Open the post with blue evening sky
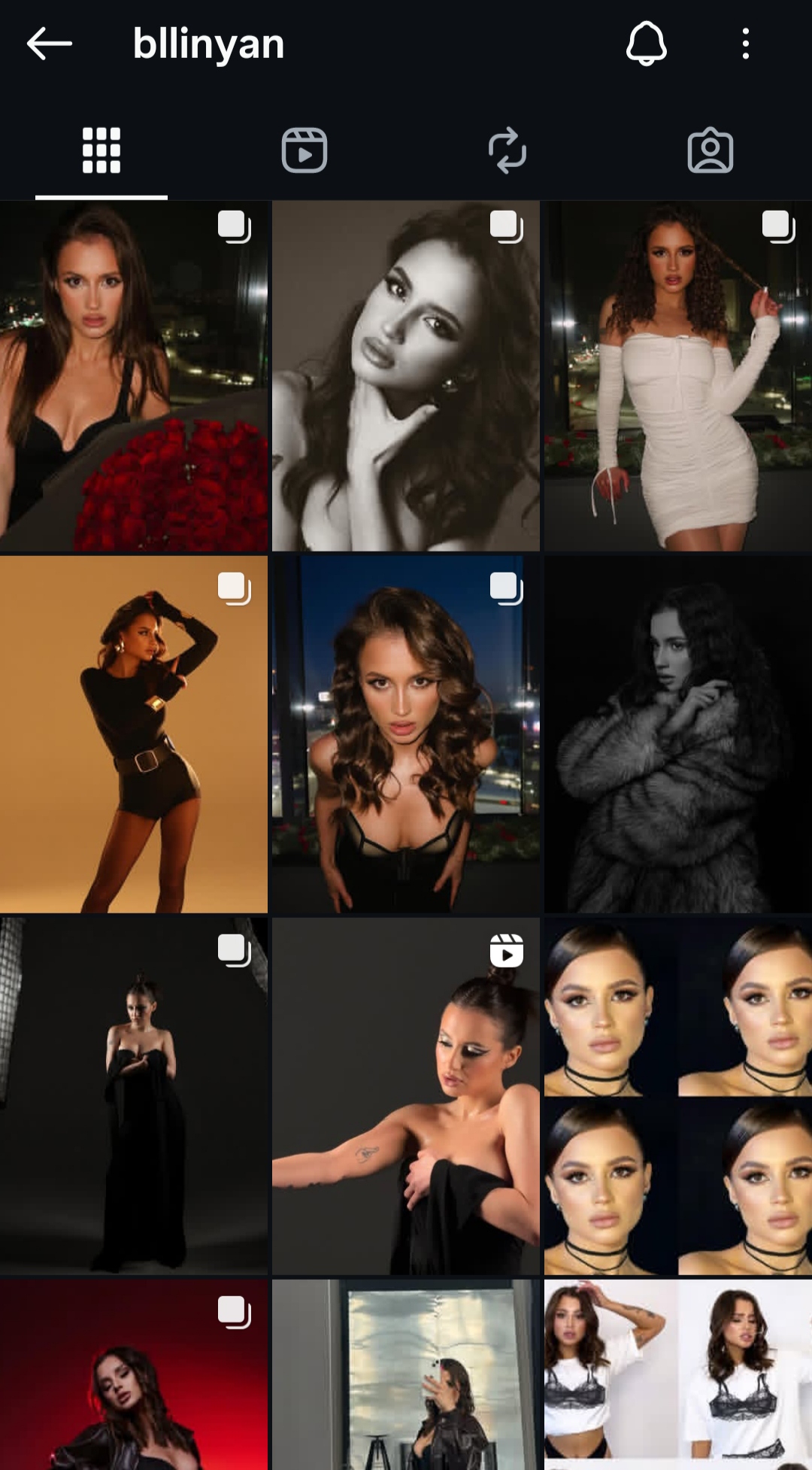Screen dimensions: 812x1470 406,734
